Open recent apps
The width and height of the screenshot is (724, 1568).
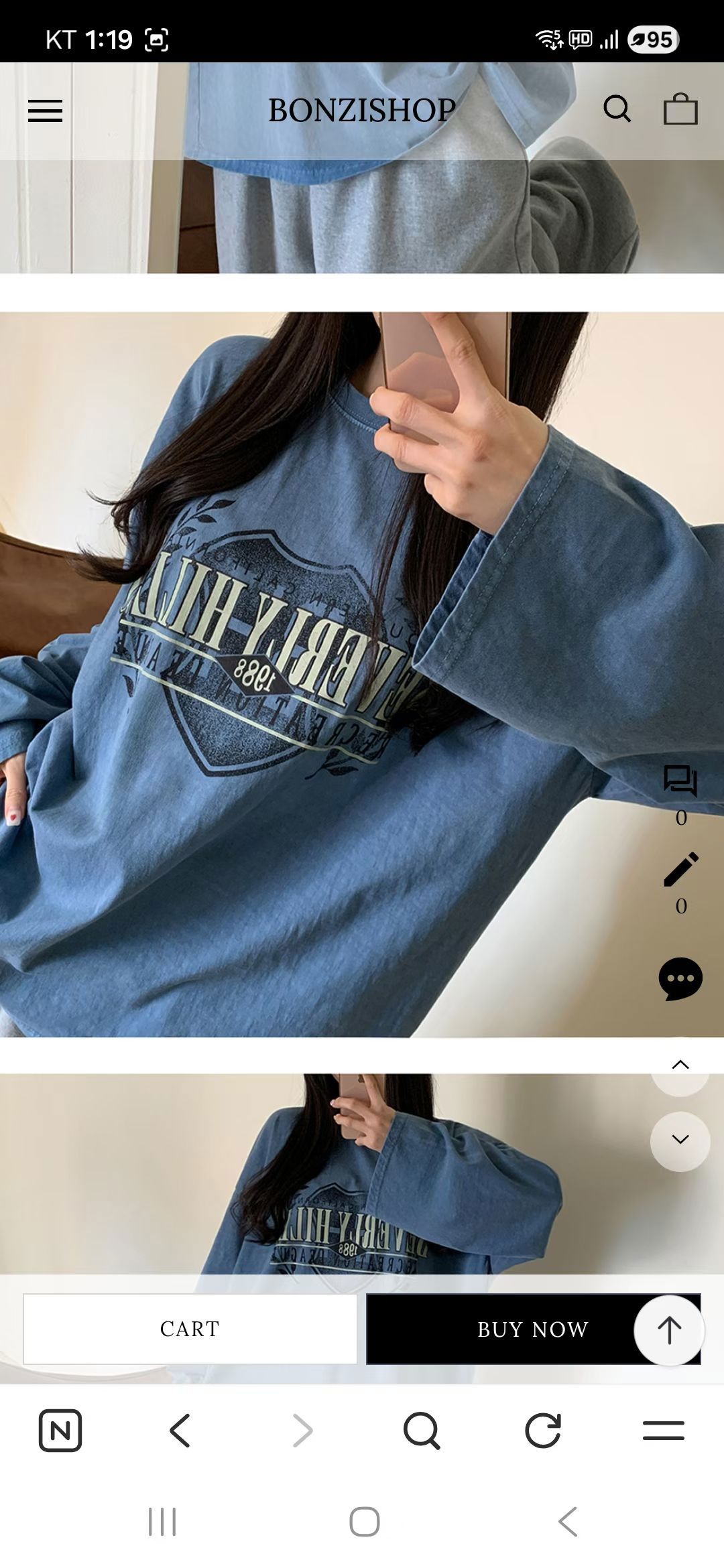(162, 1522)
